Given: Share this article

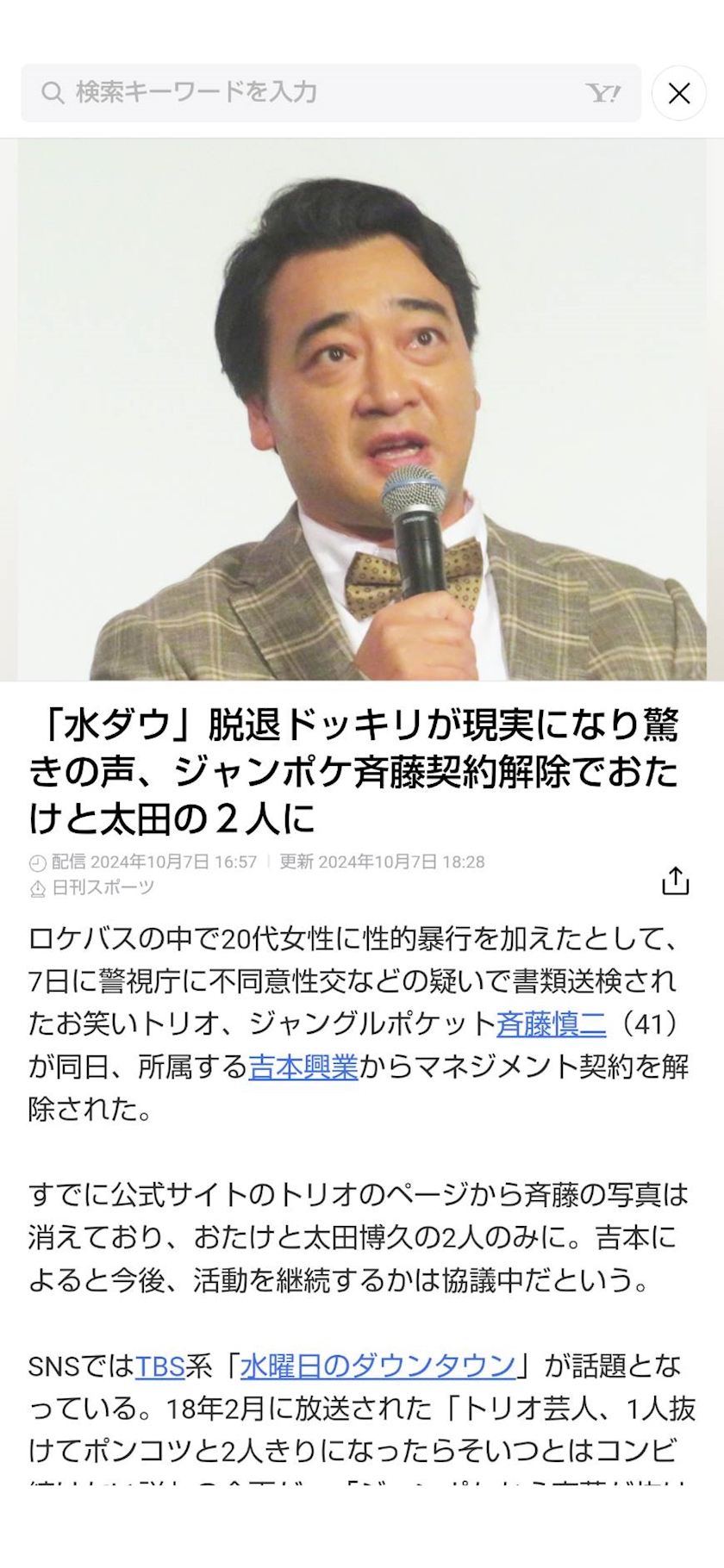Looking at the screenshot, I should pos(675,880).
